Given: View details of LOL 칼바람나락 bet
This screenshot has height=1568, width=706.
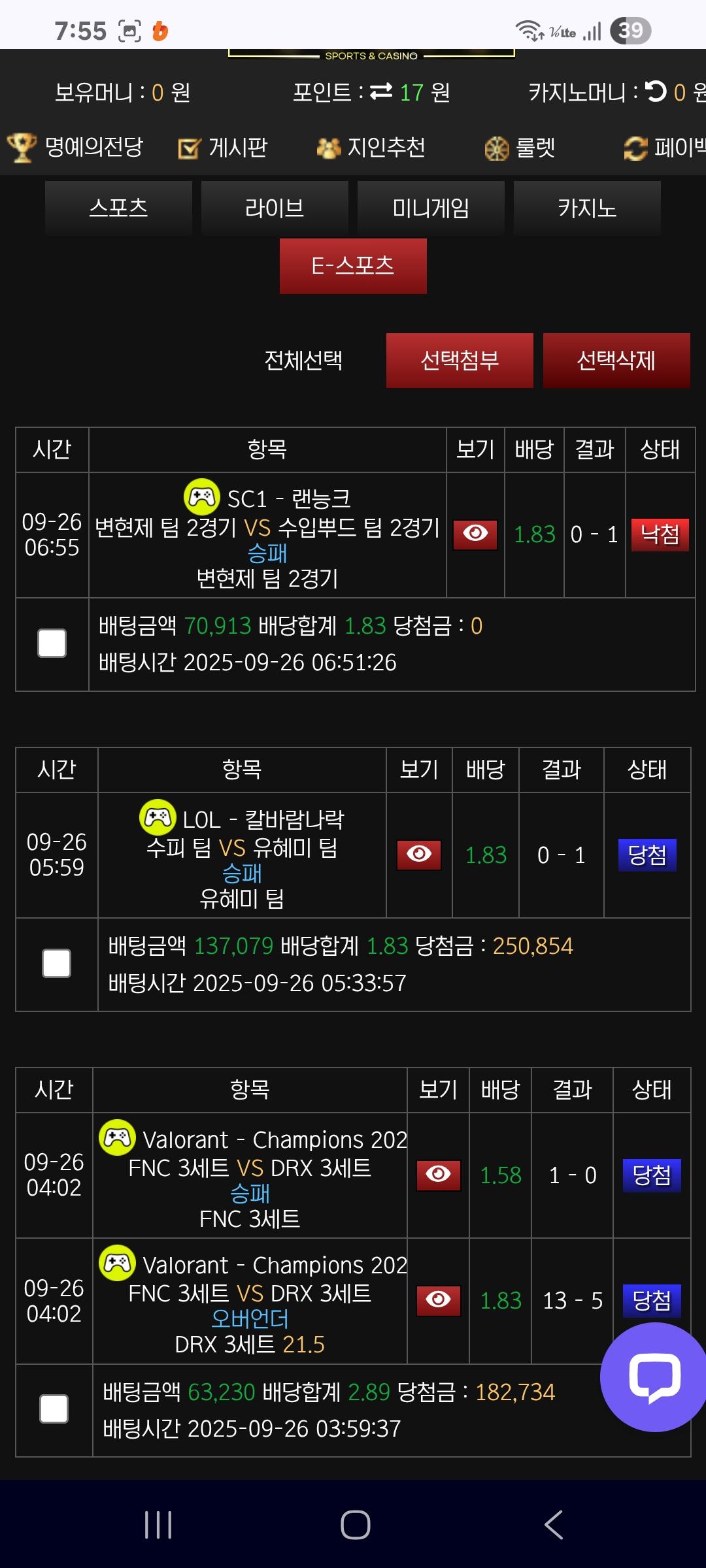Looking at the screenshot, I should click(x=419, y=855).
